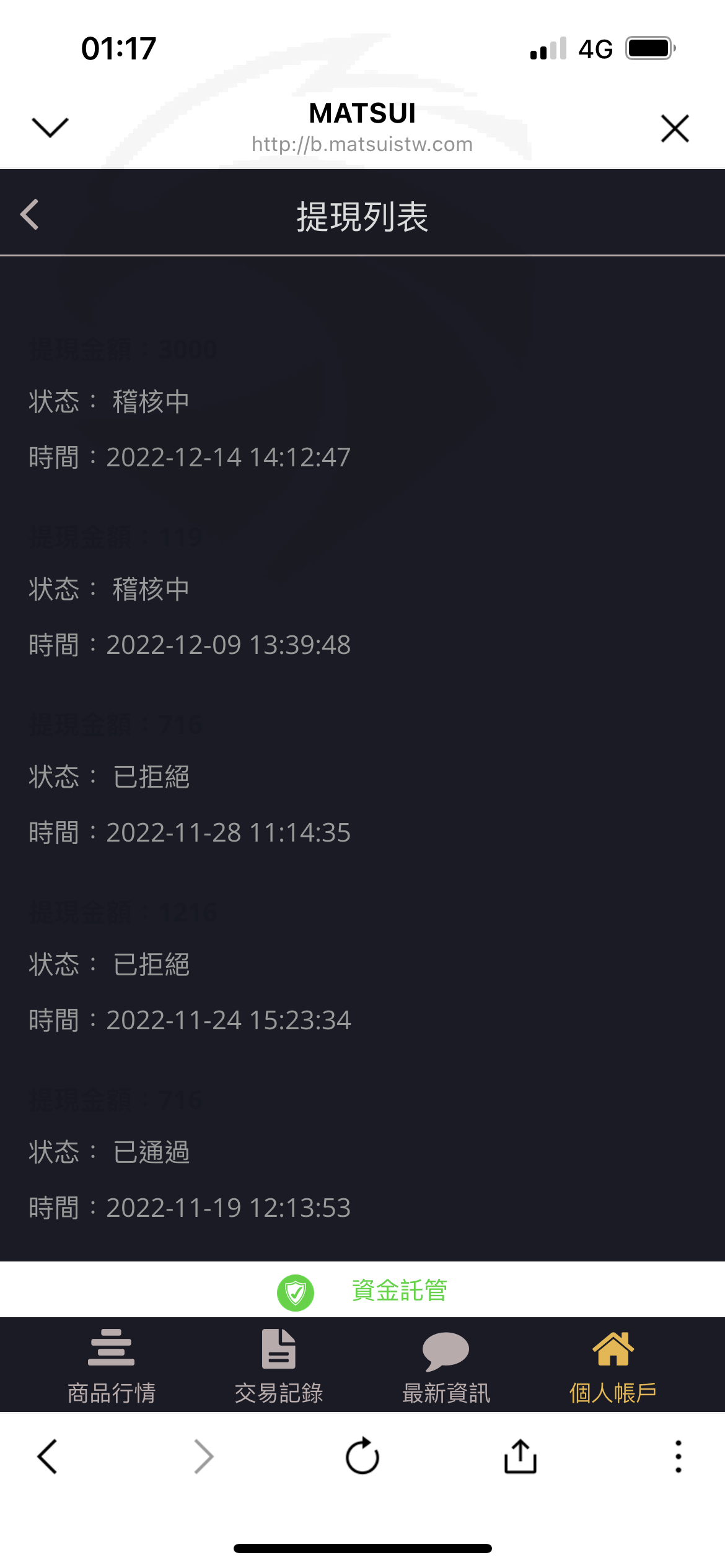
Task: Navigate back in the browser toolbar
Action: click(48, 1456)
